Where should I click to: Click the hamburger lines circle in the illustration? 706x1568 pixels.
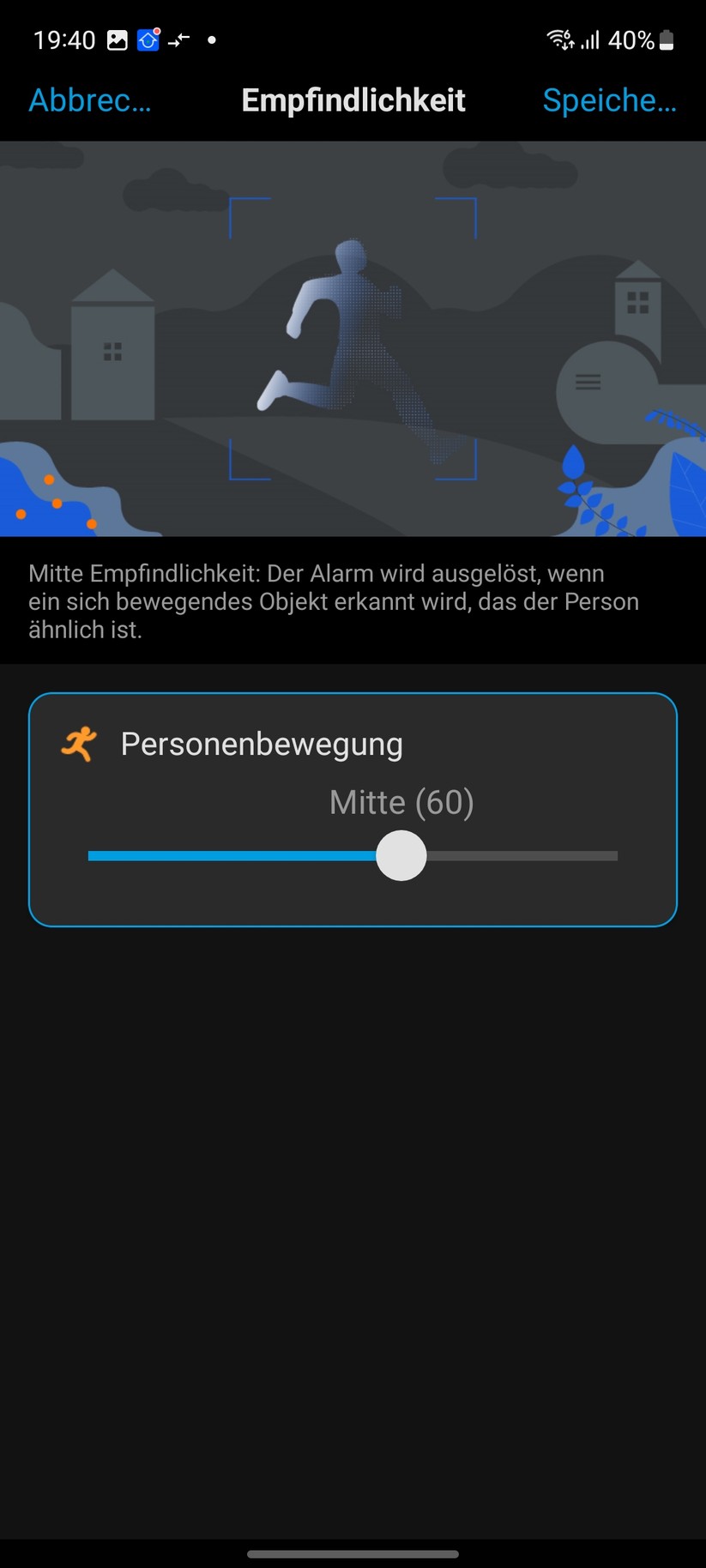point(588,383)
